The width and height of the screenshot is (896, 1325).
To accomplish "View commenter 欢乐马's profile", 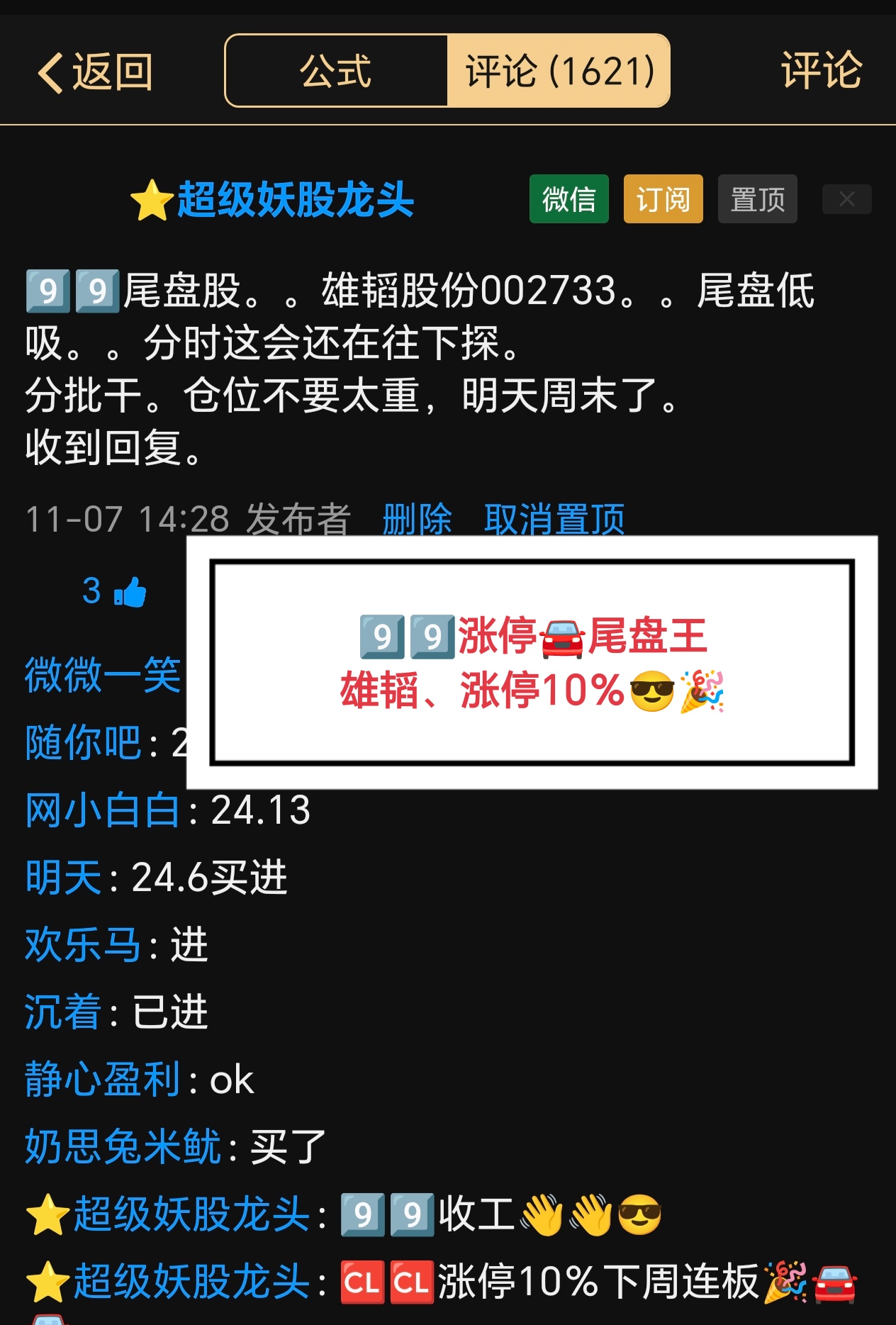I will tap(83, 944).
